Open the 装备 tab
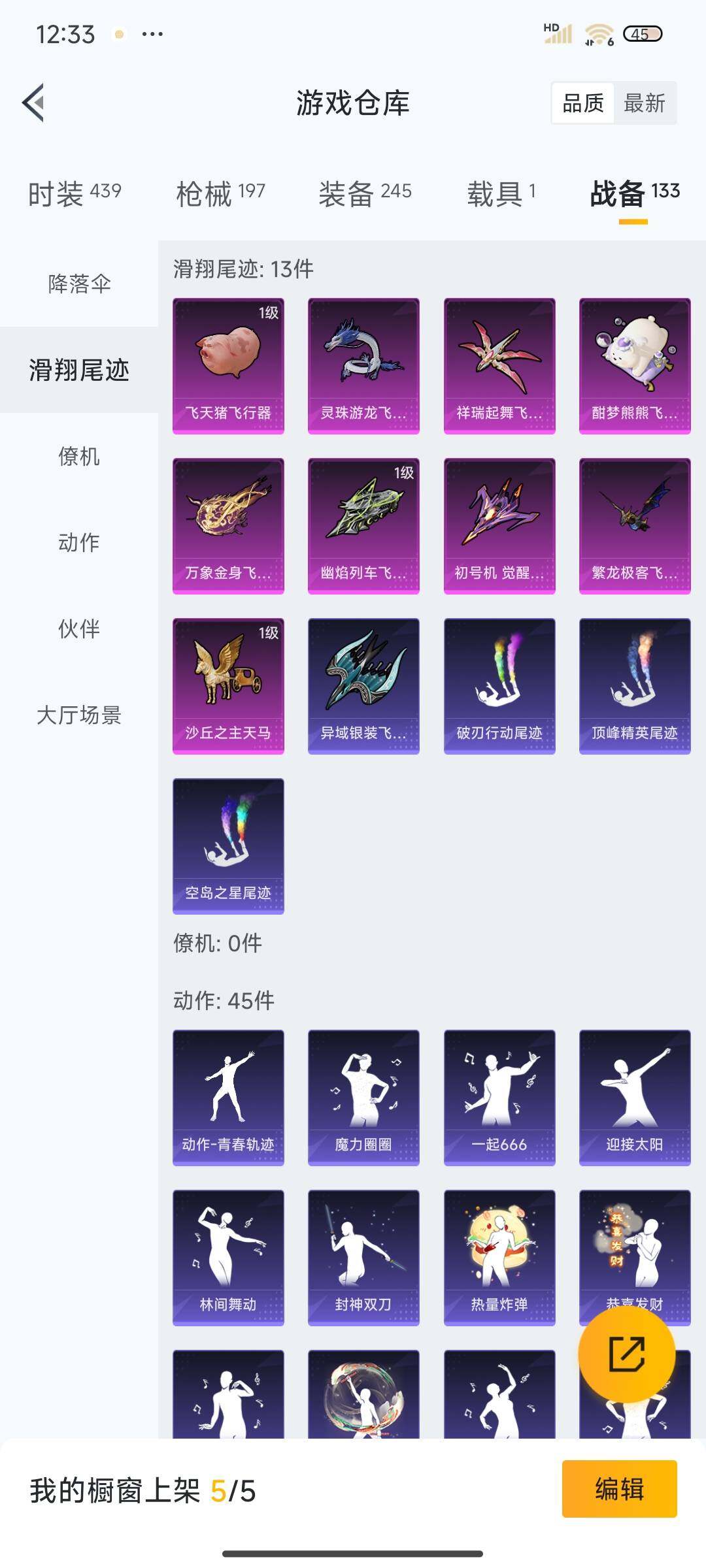Screen dimensions: 706x1568 [365, 193]
